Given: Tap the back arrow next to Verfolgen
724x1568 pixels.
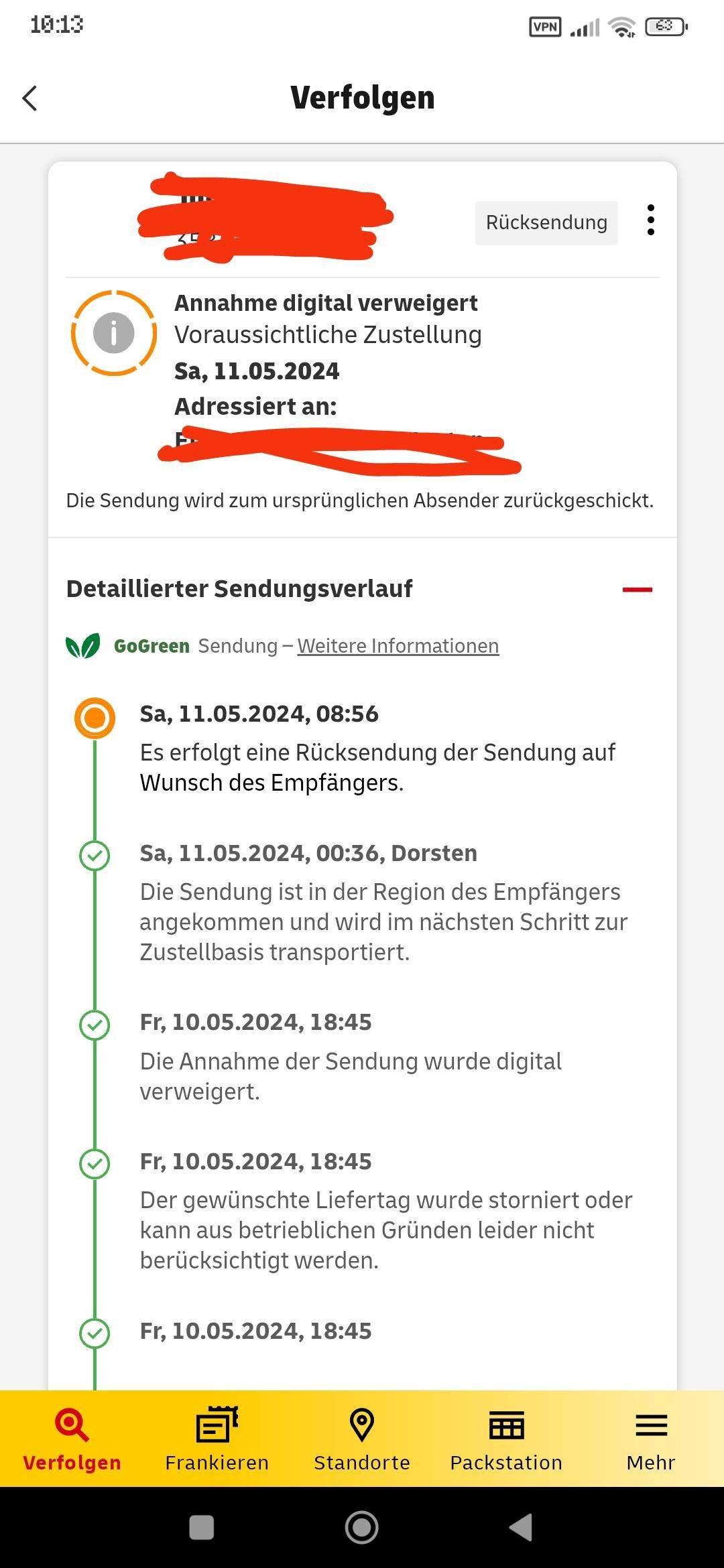Looking at the screenshot, I should pos(29,97).
